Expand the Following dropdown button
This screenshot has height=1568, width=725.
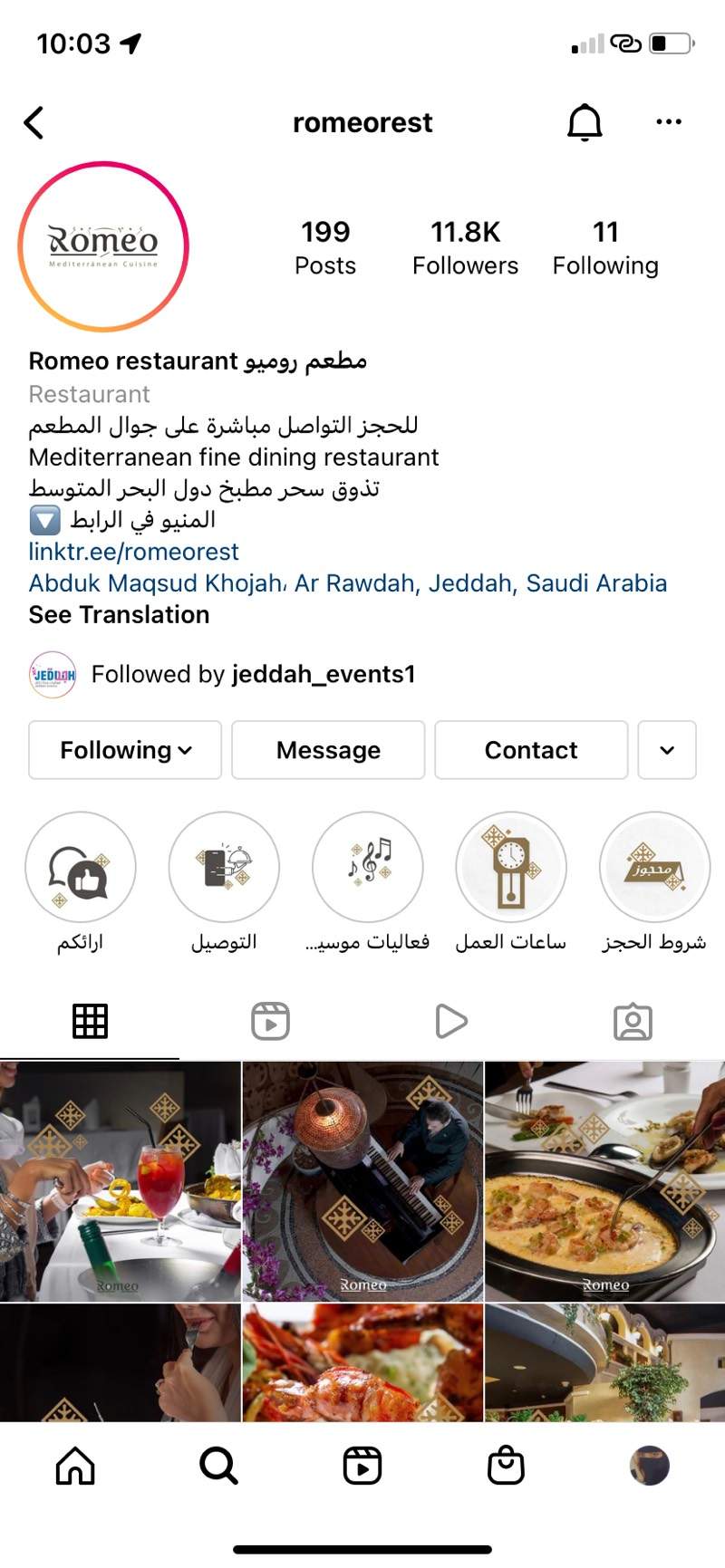coord(125,750)
